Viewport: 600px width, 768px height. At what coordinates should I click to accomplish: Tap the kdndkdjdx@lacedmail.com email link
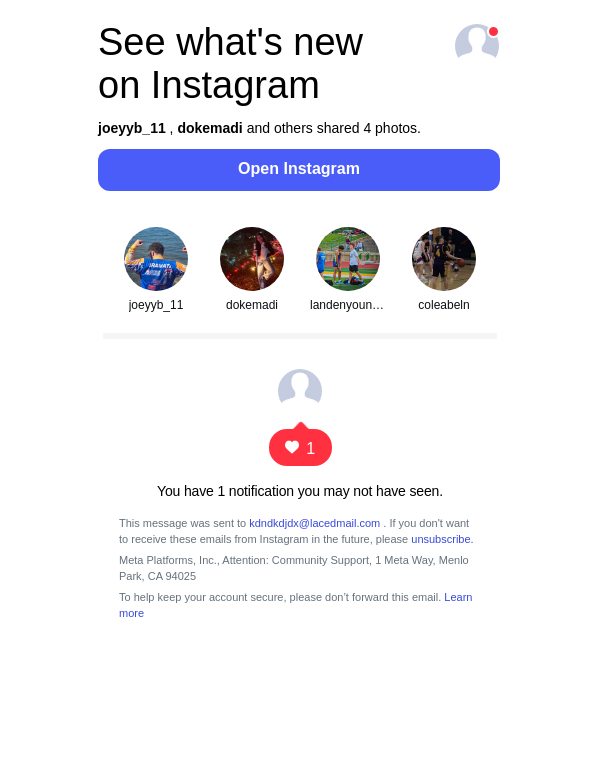click(314, 523)
